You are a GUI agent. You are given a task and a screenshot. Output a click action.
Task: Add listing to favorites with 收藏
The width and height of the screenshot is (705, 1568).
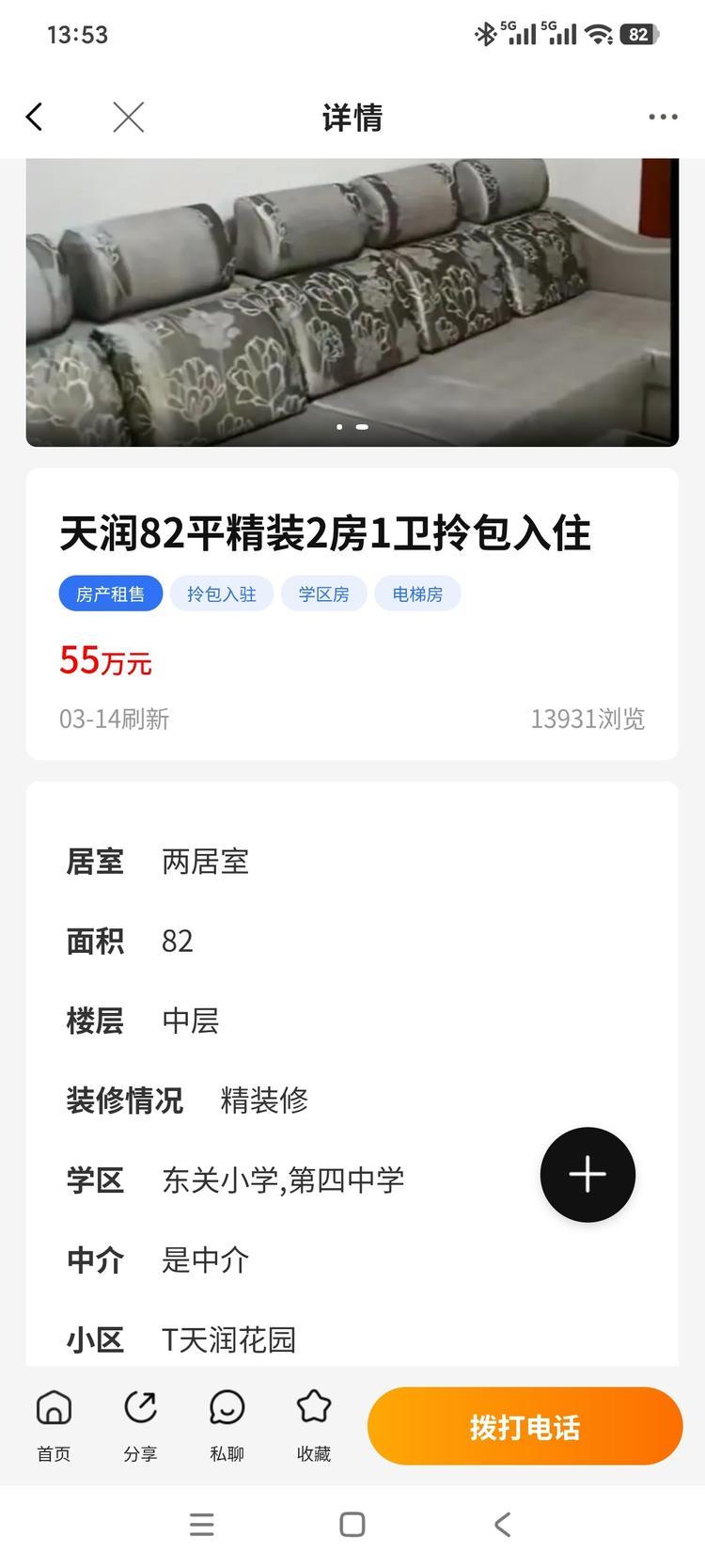click(313, 1426)
